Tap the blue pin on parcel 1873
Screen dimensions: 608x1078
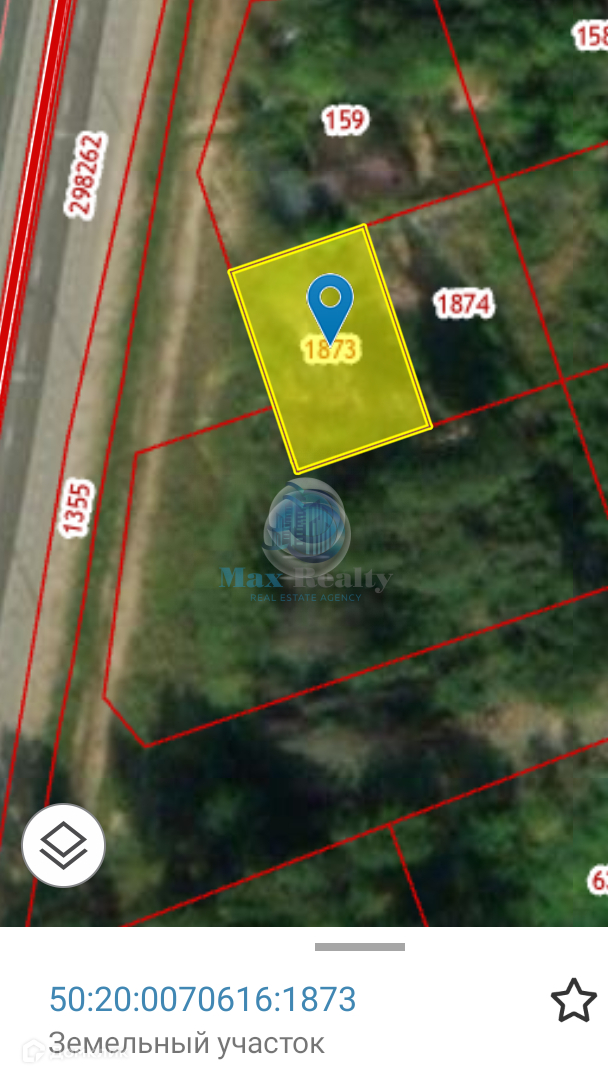330,303
